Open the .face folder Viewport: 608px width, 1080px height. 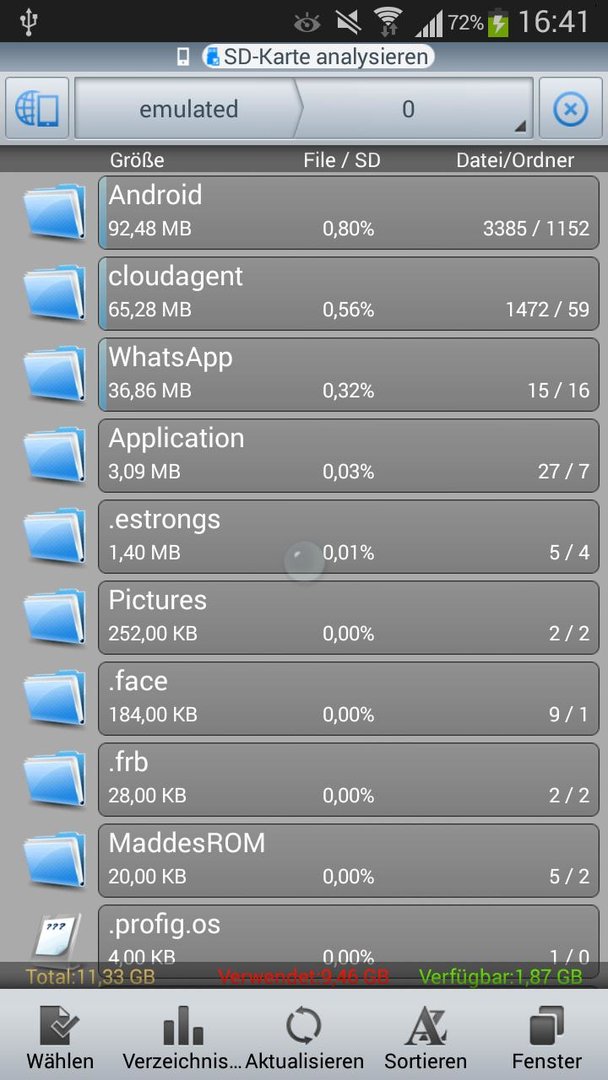[348, 698]
